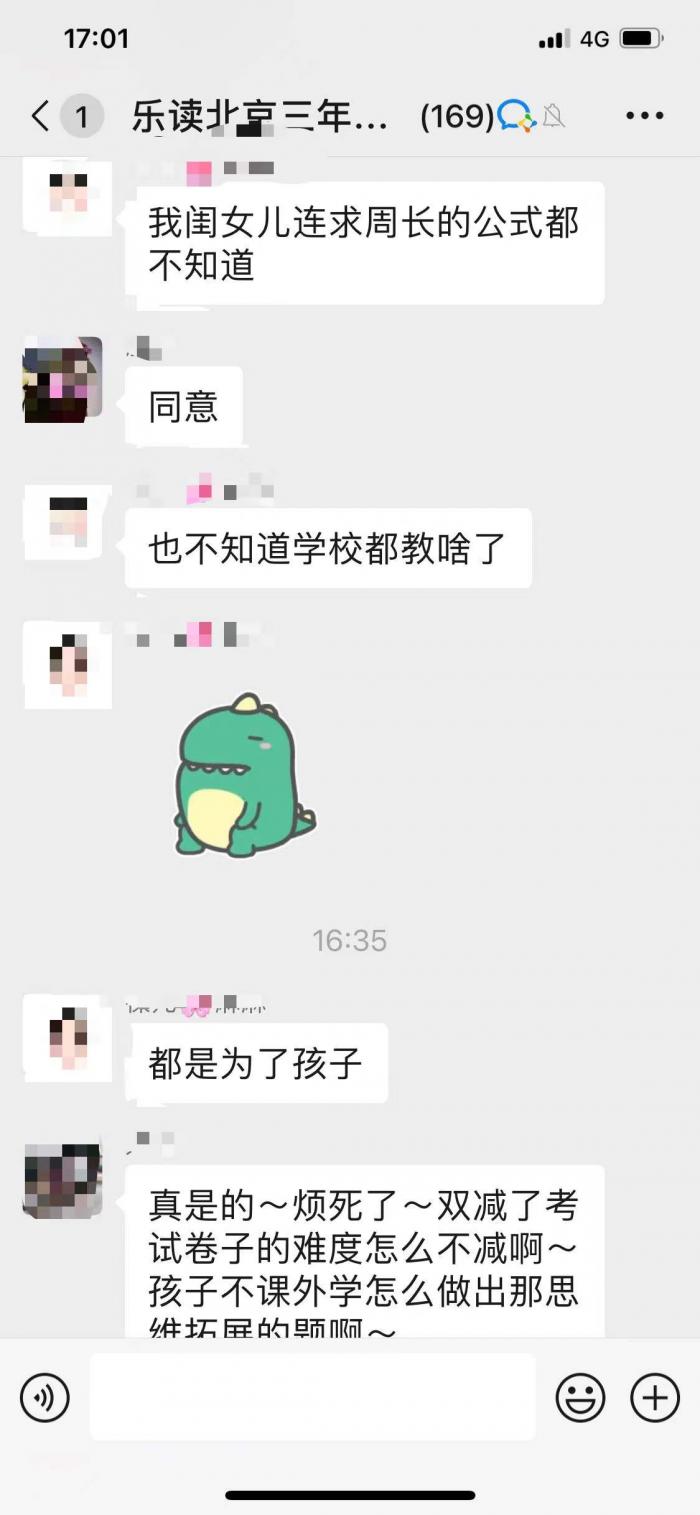700x1515 pixels.
Task: Tap the message text field
Action: 312,1397
